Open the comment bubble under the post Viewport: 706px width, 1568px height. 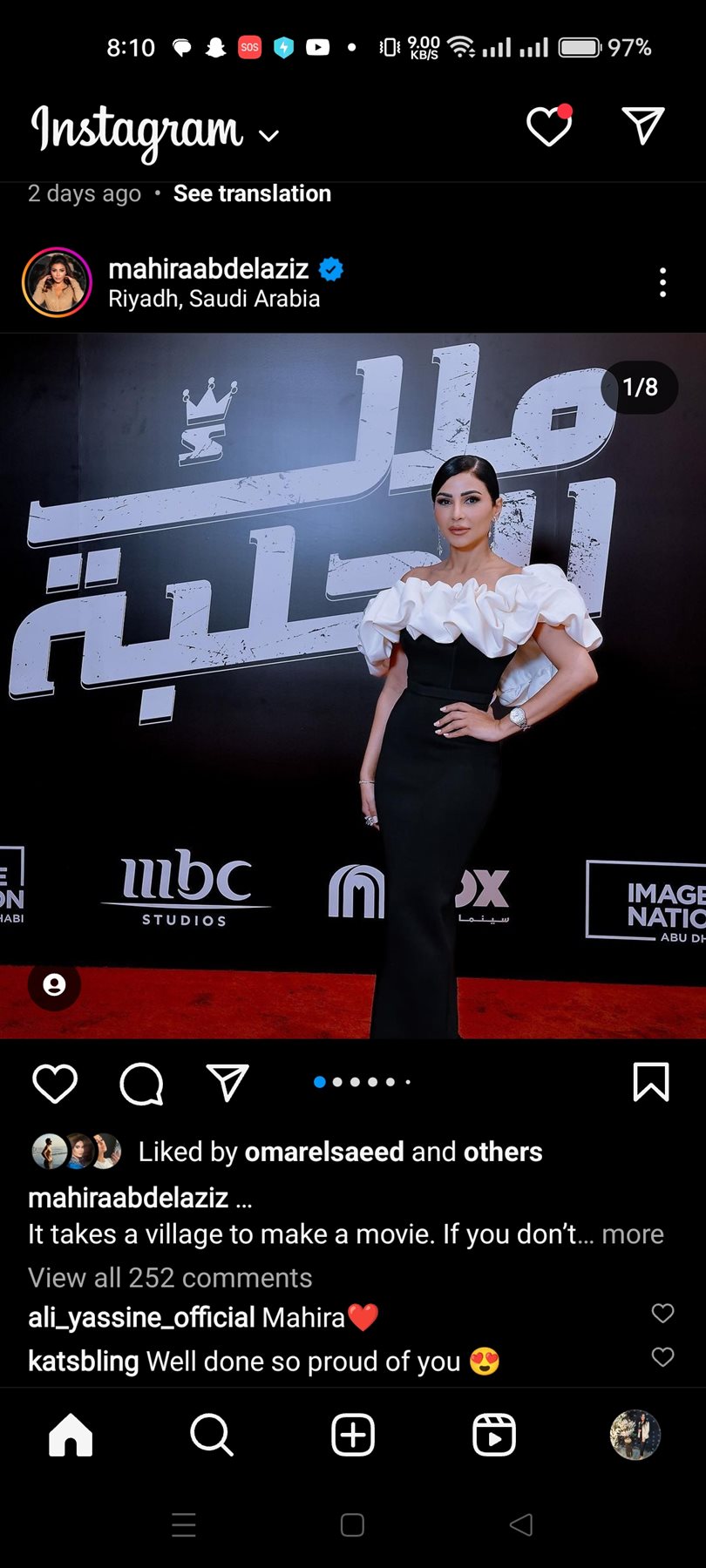[141, 1083]
